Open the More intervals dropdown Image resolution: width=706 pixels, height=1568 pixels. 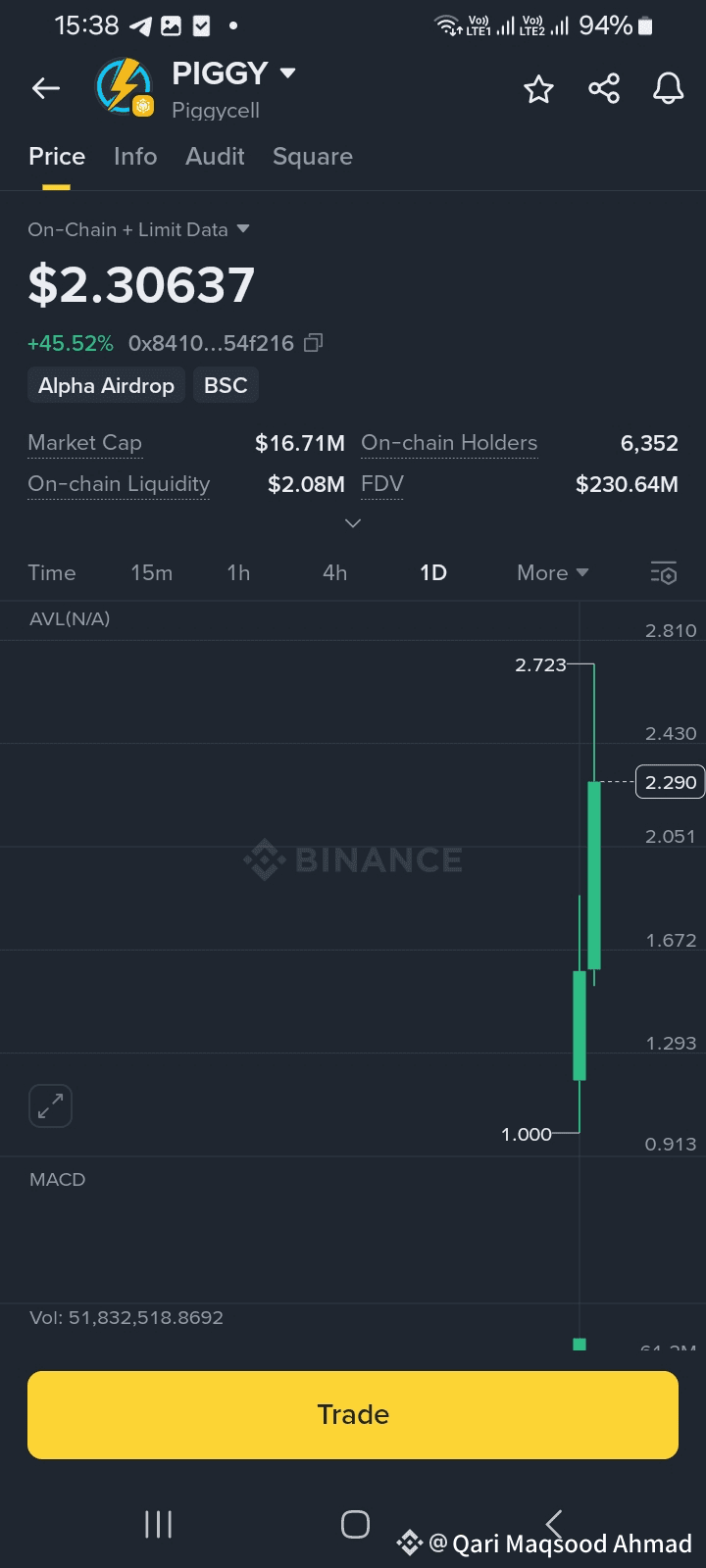pos(552,573)
